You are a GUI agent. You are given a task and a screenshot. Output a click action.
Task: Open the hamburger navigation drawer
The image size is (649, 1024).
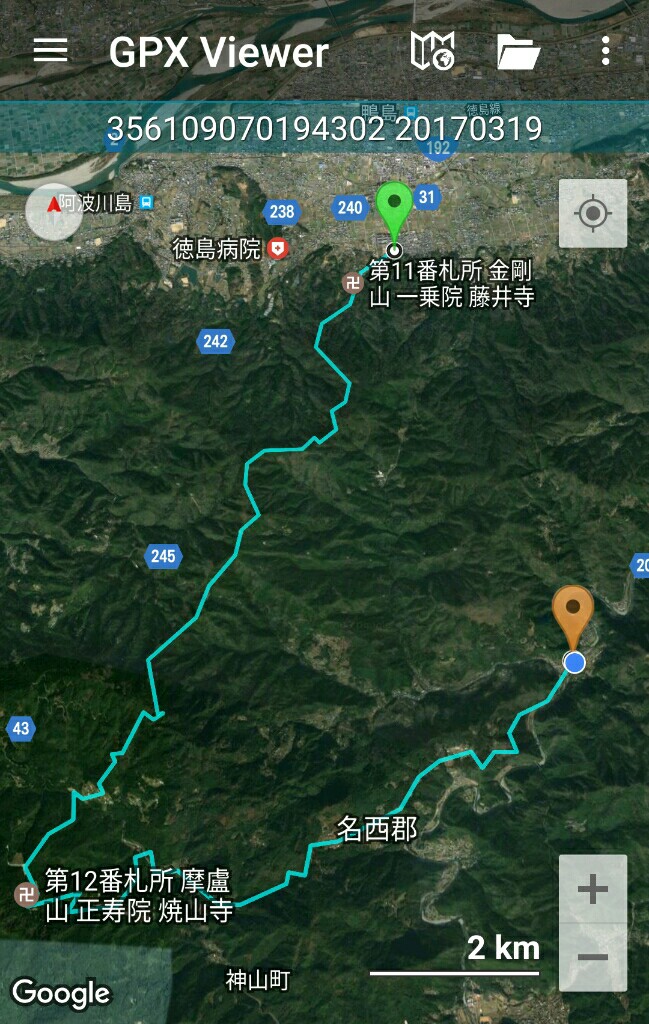point(50,52)
